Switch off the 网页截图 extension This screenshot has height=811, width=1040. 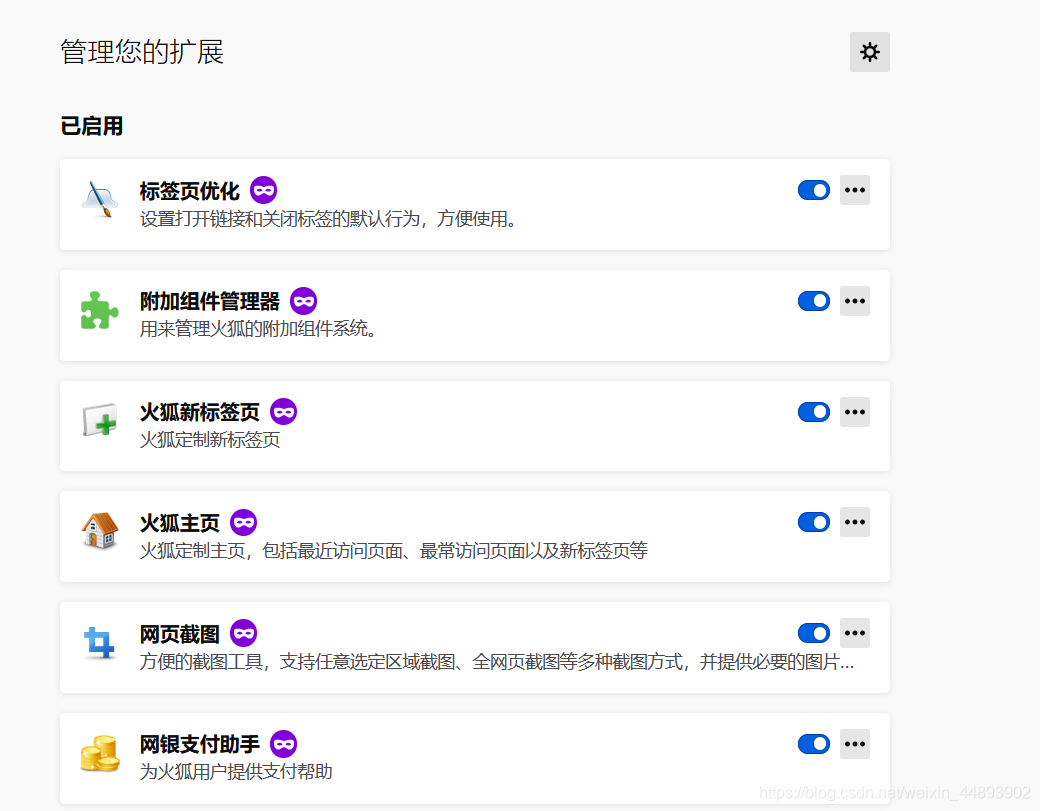(x=813, y=633)
